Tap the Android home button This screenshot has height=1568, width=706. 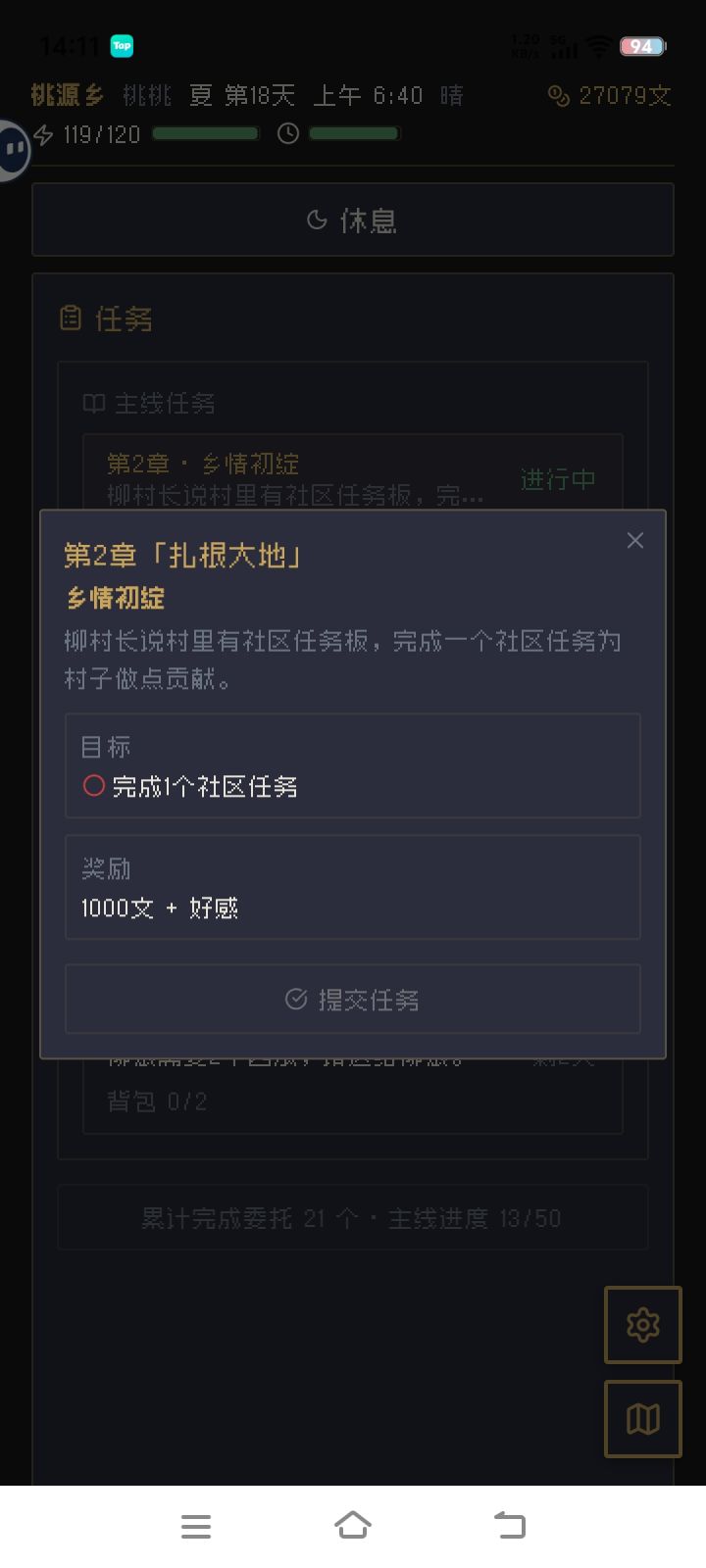pyautogui.click(x=353, y=1525)
